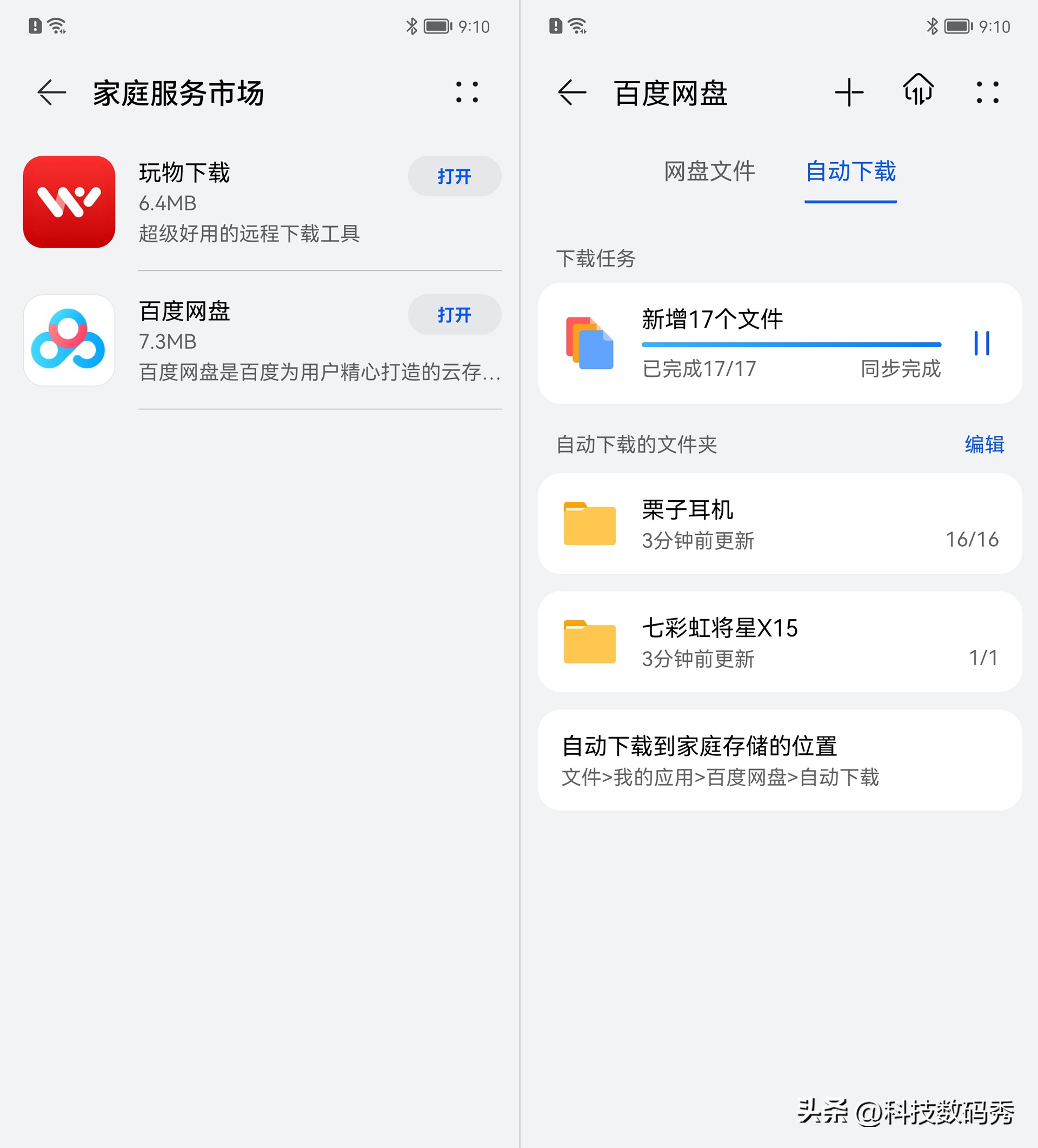Pause the 新增17个文件 download task
The image size is (1038, 1148).
(x=981, y=343)
